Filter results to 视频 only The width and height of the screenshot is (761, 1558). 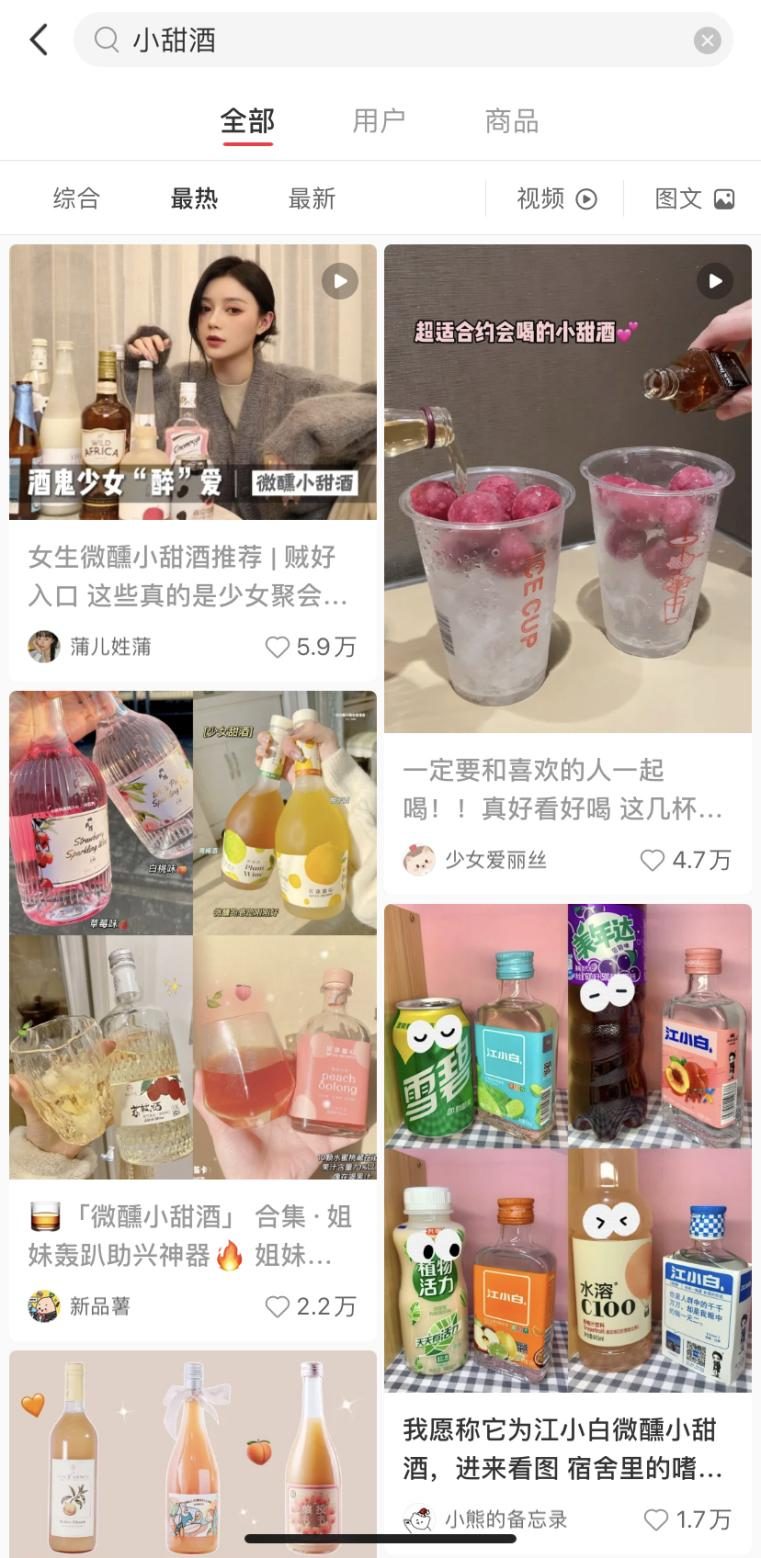(x=556, y=198)
